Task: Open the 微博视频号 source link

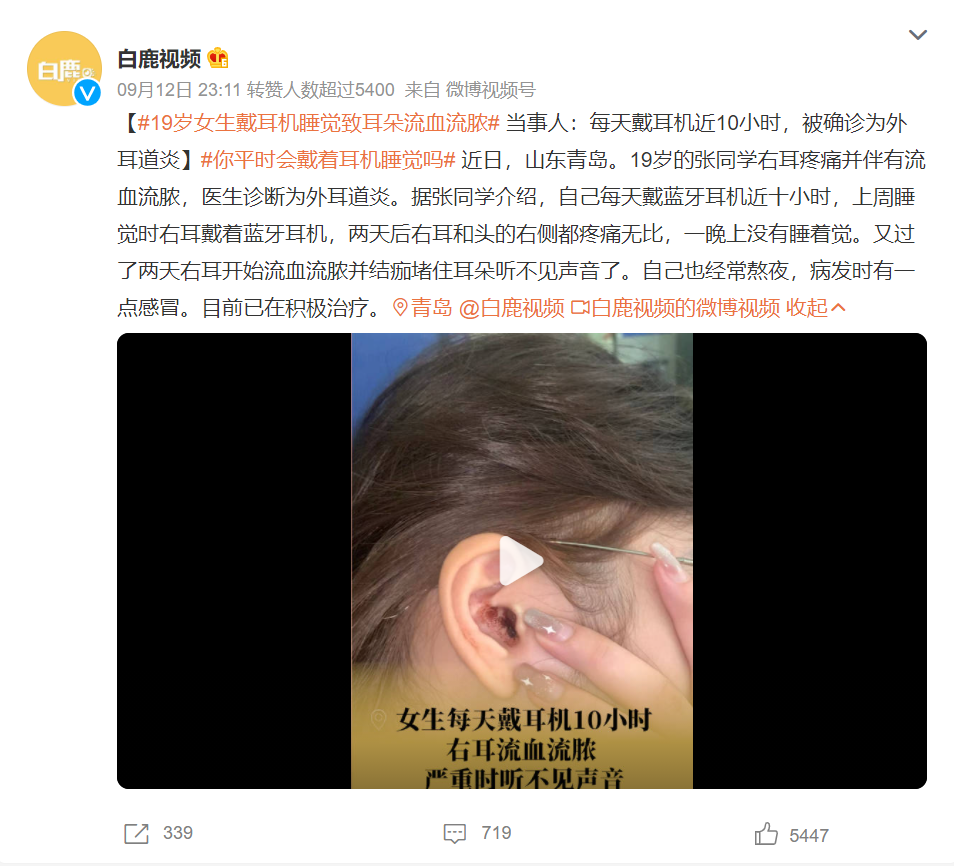Action: point(490,90)
